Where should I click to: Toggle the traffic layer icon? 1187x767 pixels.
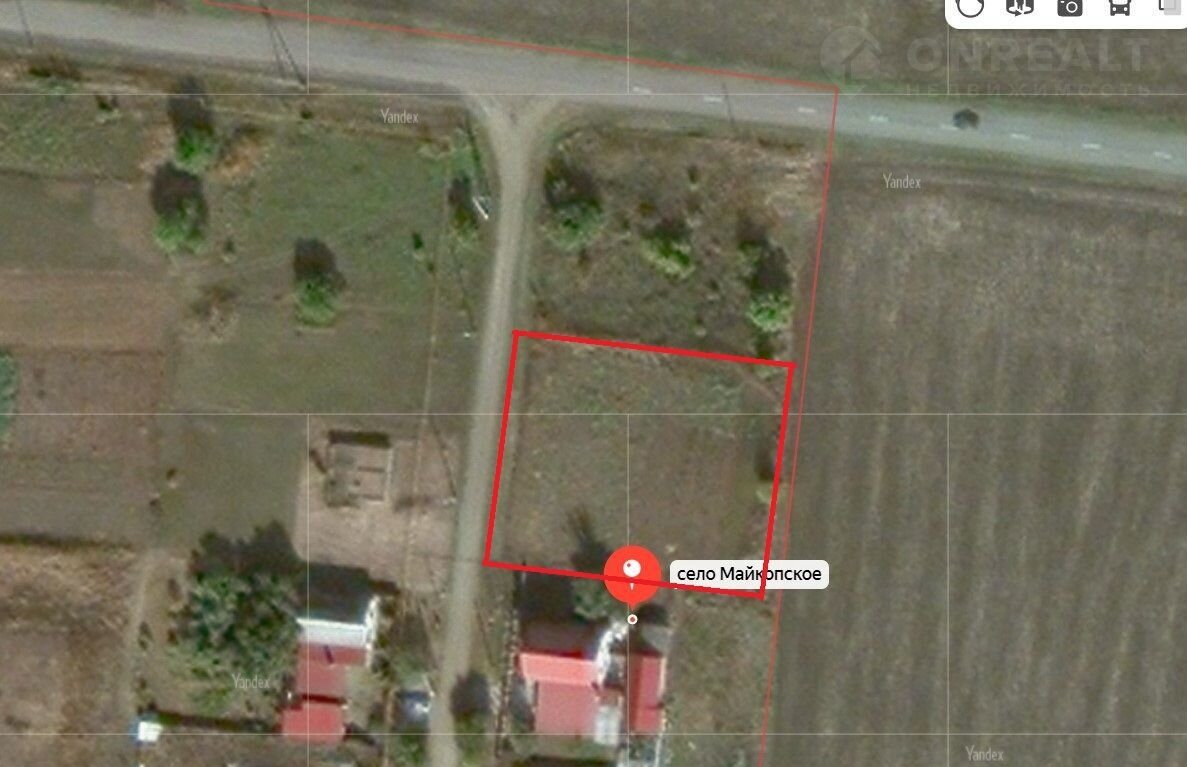[970, 7]
